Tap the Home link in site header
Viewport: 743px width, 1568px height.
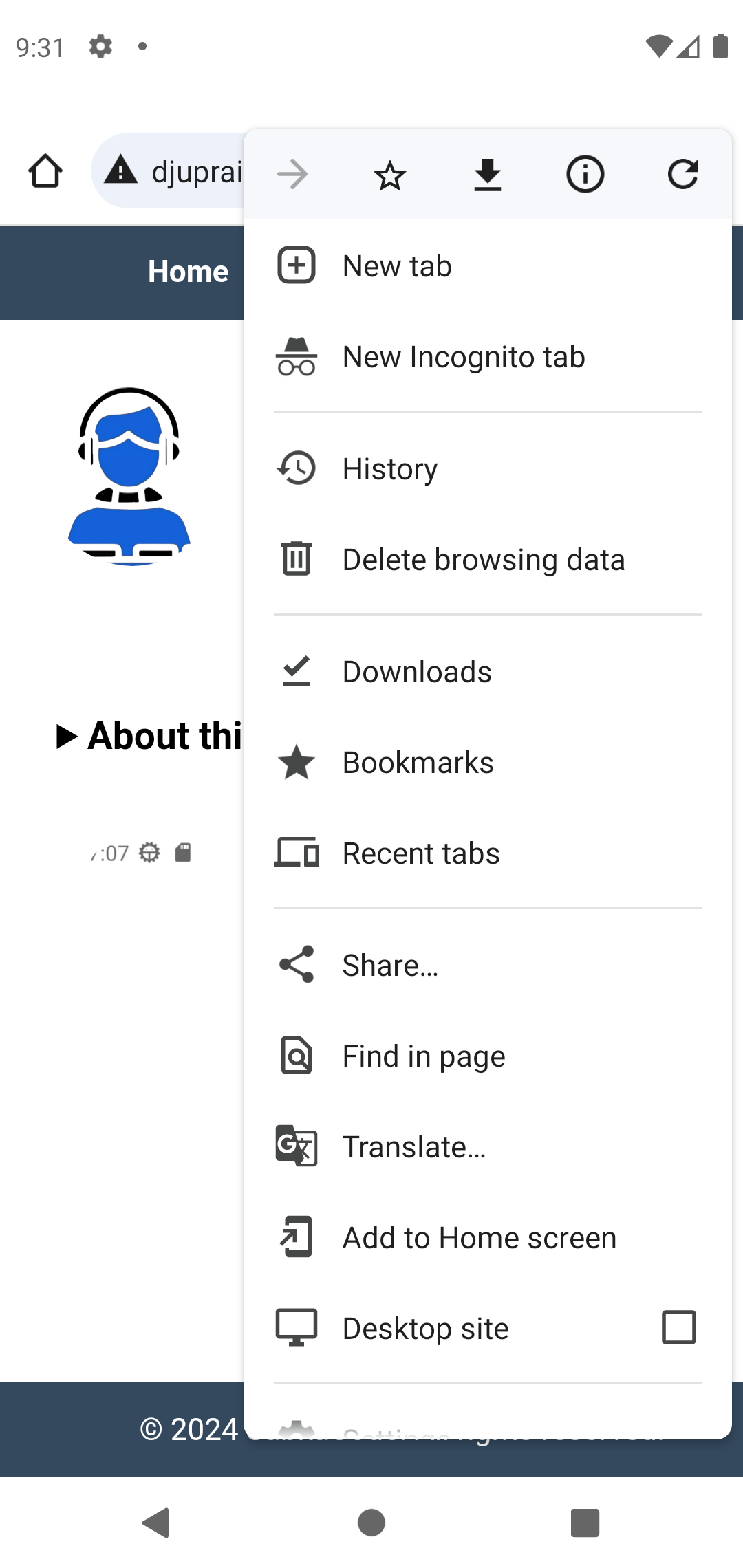(188, 272)
